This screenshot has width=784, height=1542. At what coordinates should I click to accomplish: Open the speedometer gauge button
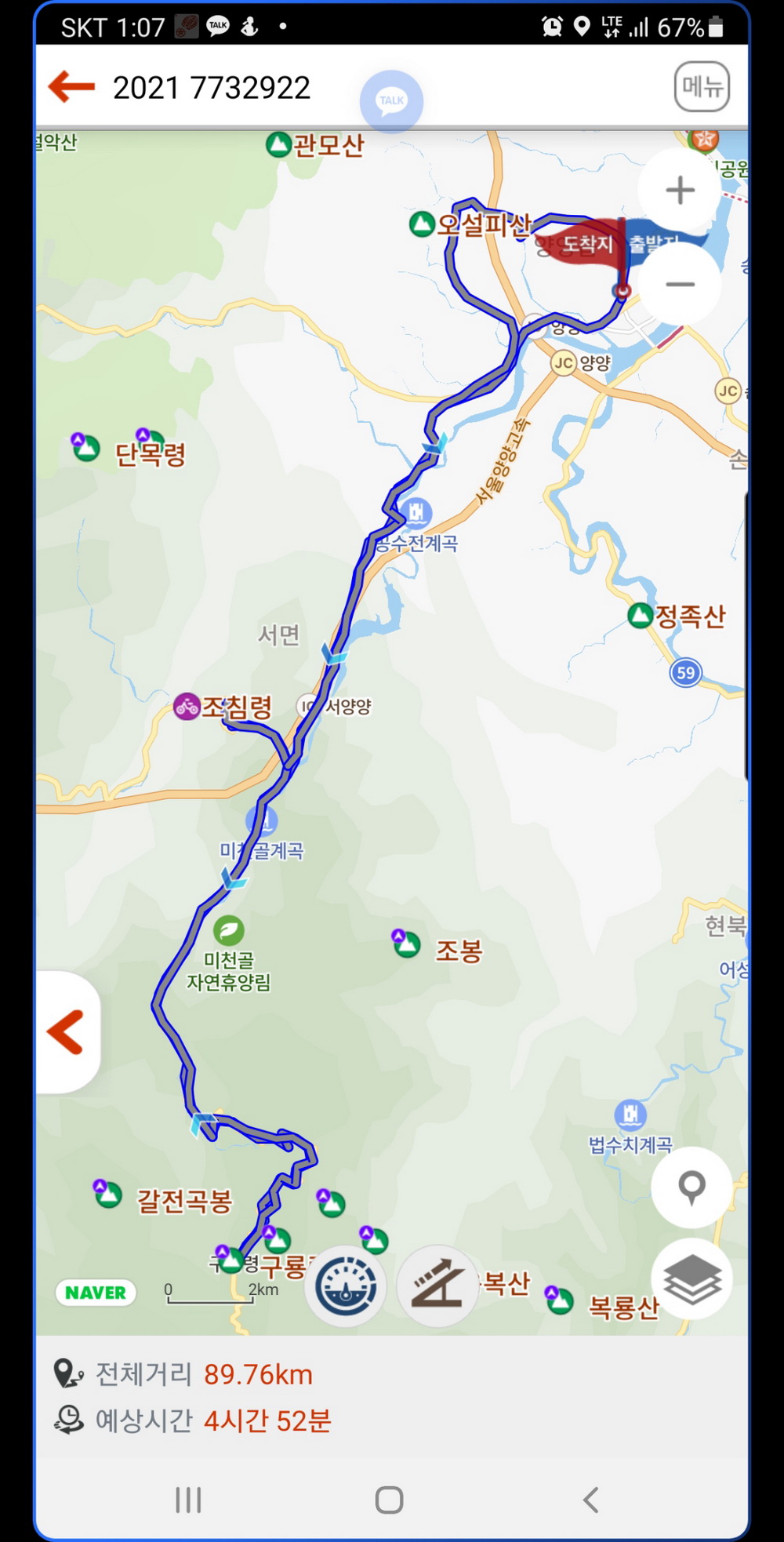coord(346,1286)
